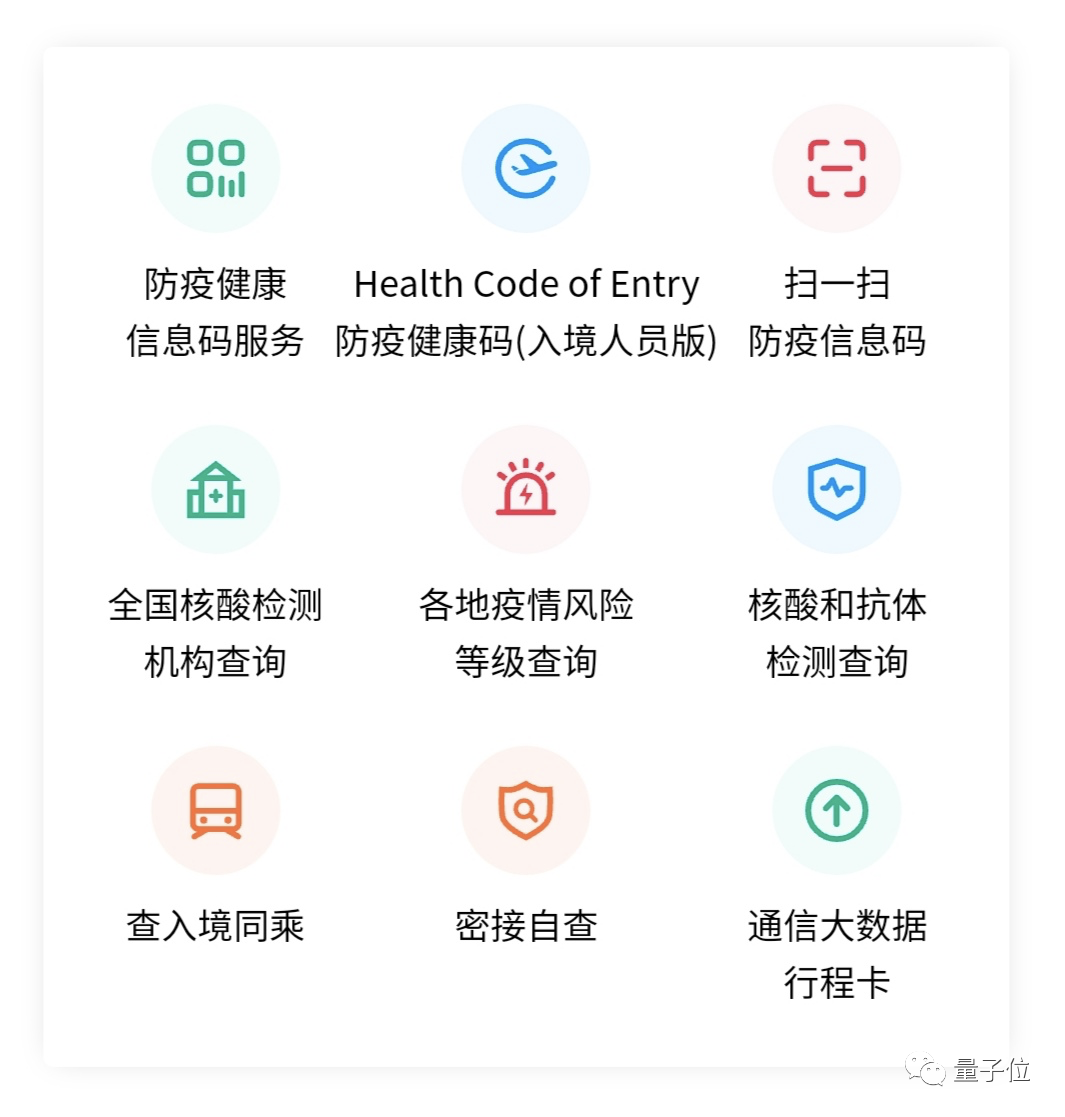Screen dimensions: 1065x1117
Task: Open 密接自查 self-check
Action: [x=526, y=810]
